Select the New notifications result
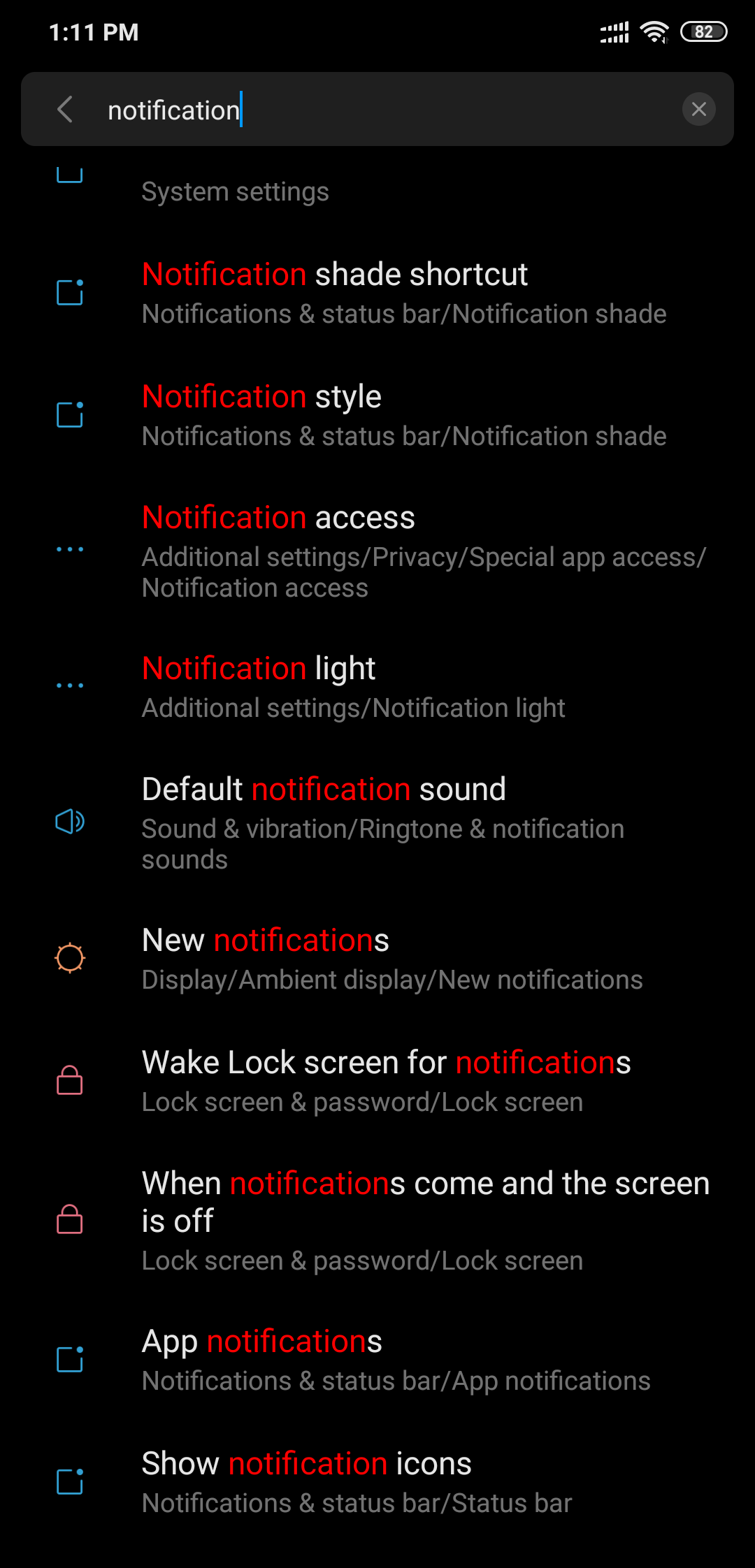 (377, 959)
